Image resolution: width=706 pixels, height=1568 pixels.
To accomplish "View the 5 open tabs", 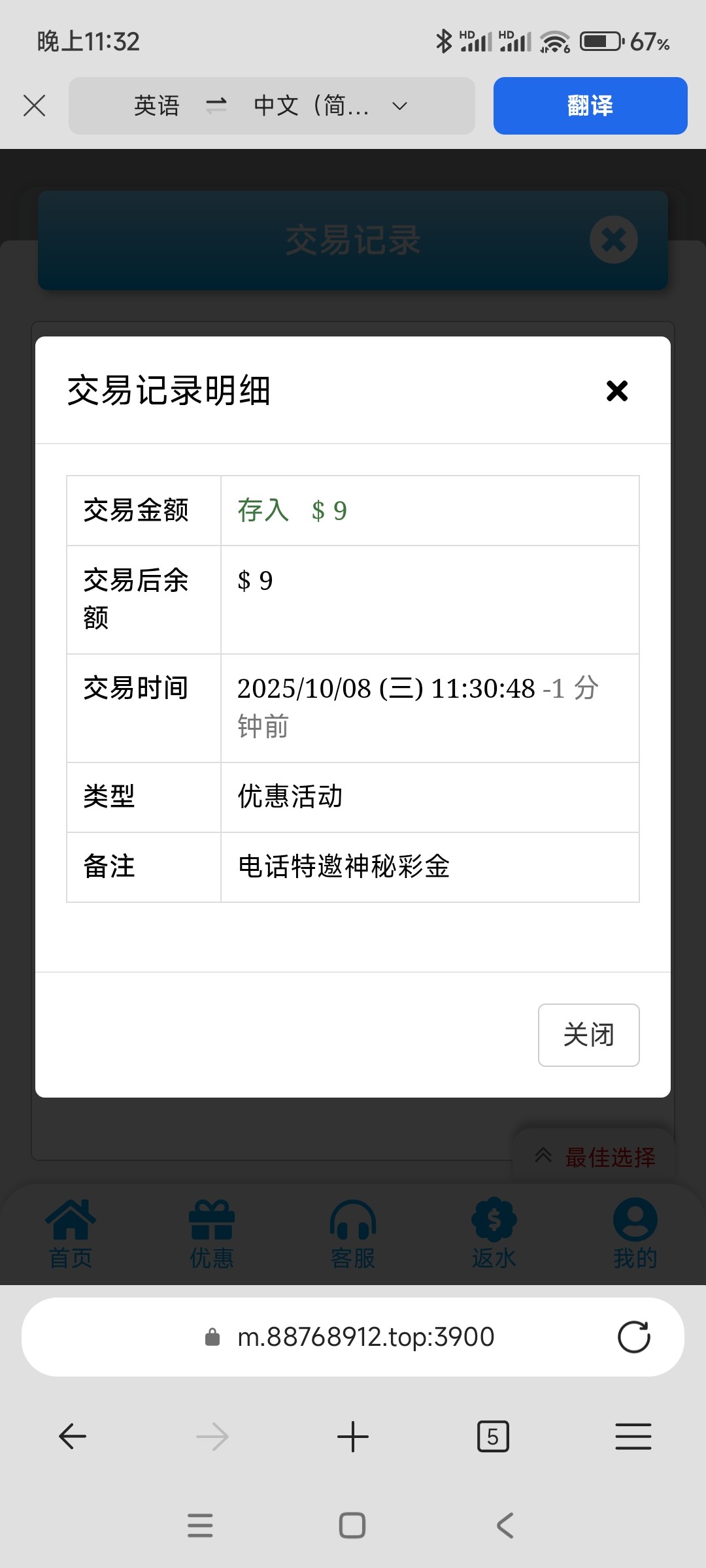I will [493, 1437].
